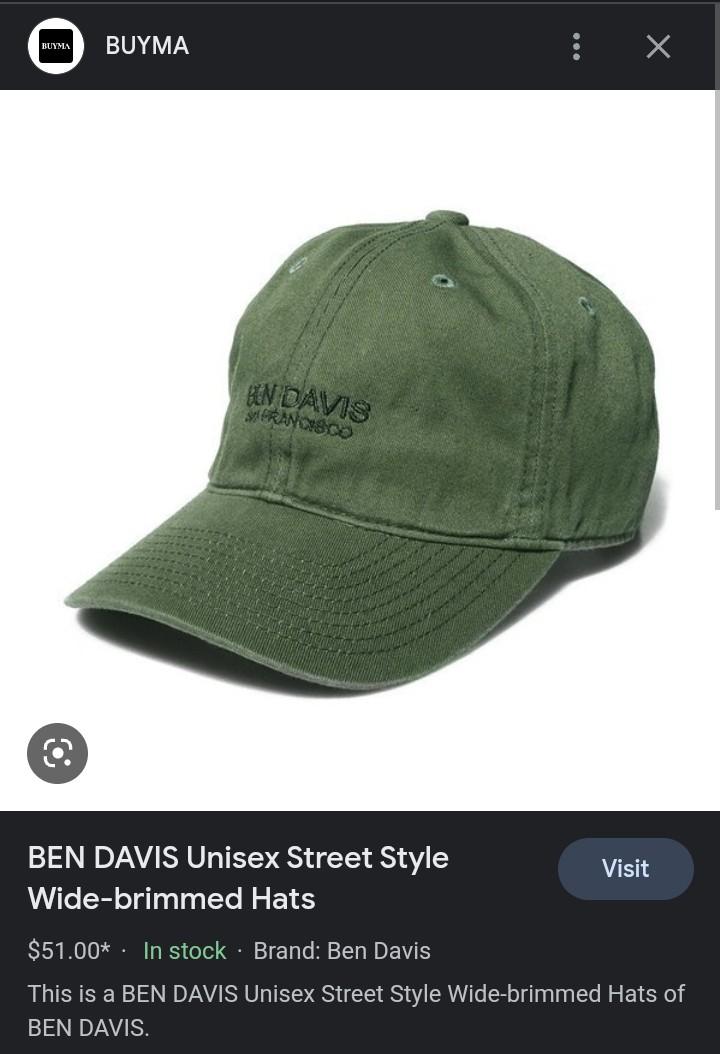Tap the green In stock status
Screen dimensions: 720x1054
[184, 951]
